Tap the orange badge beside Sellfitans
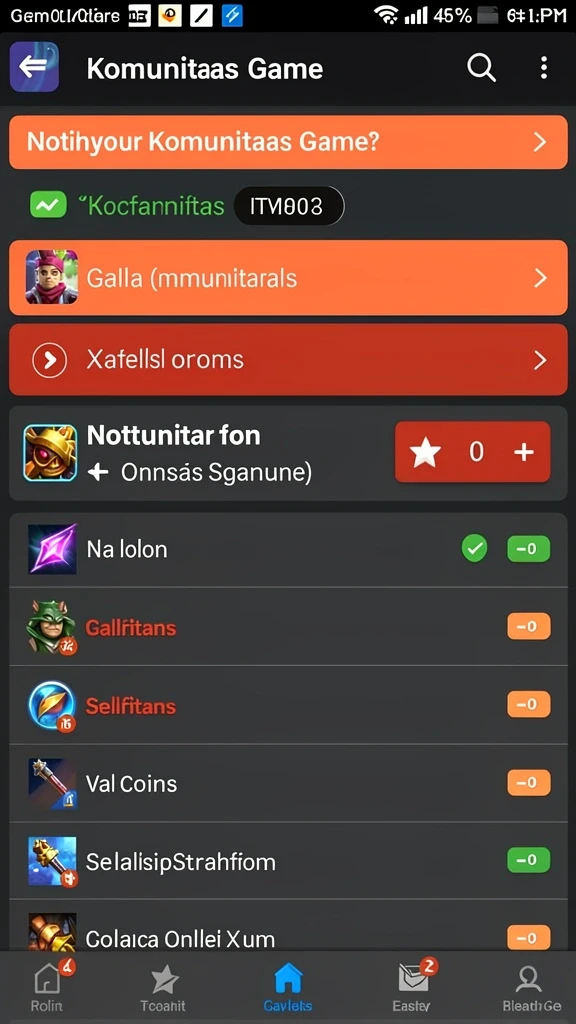Image resolution: width=576 pixels, height=1024 pixels. tap(528, 705)
